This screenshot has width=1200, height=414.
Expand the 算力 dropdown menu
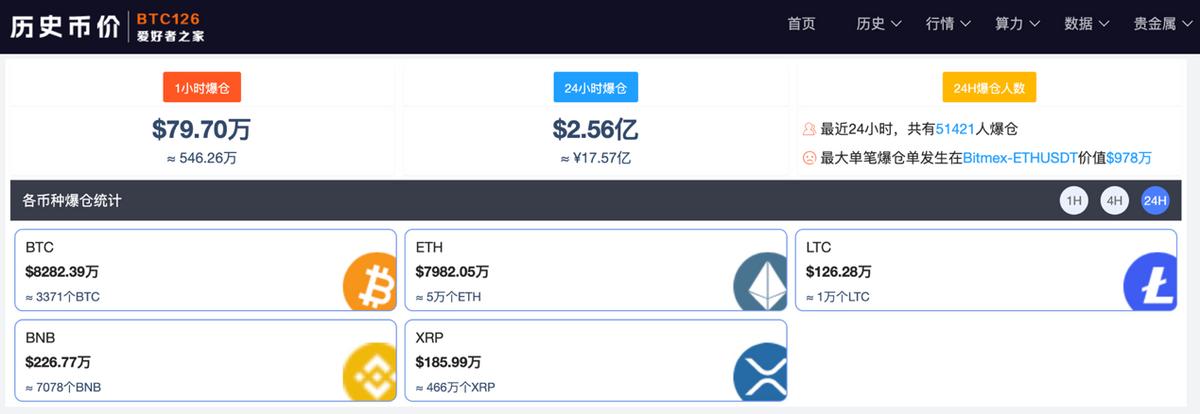(x=1017, y=24)
